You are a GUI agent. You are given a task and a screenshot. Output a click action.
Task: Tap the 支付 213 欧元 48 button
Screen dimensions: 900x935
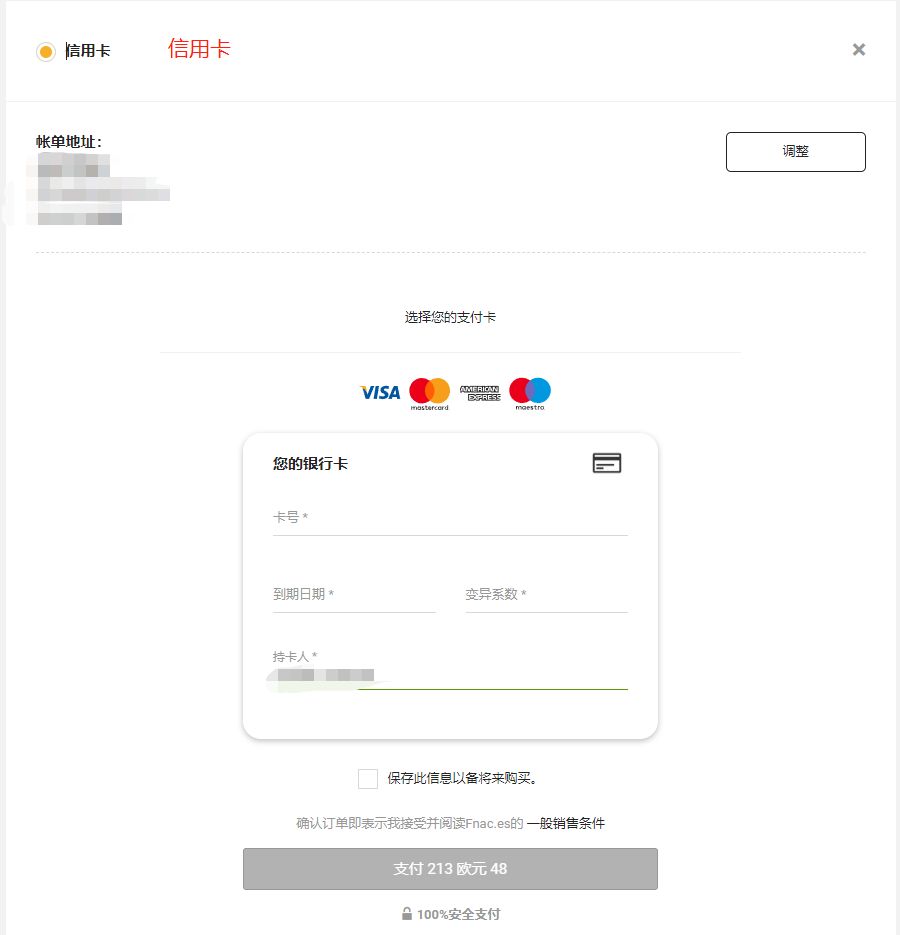(450, 869)
